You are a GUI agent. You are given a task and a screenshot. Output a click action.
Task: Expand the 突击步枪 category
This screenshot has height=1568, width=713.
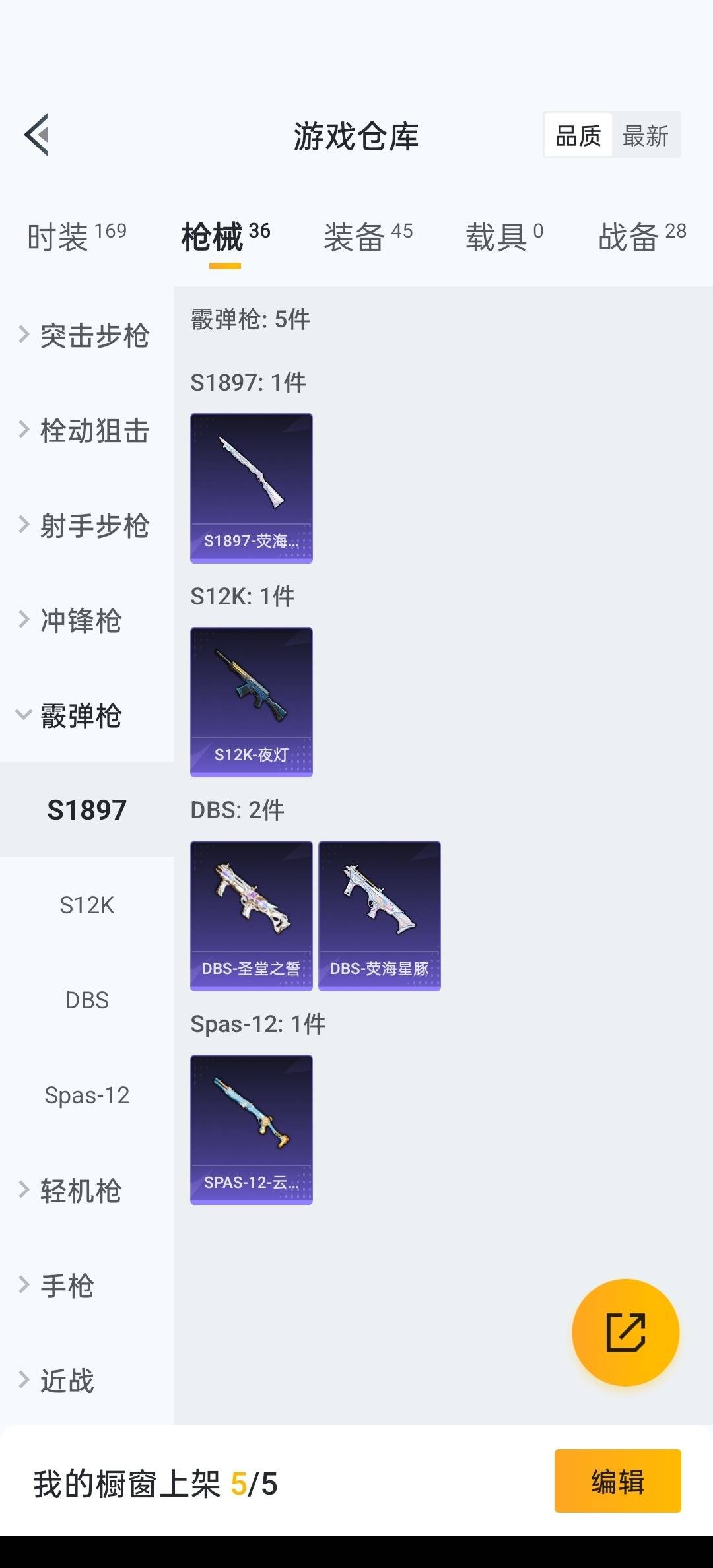[x=86, y=335]
